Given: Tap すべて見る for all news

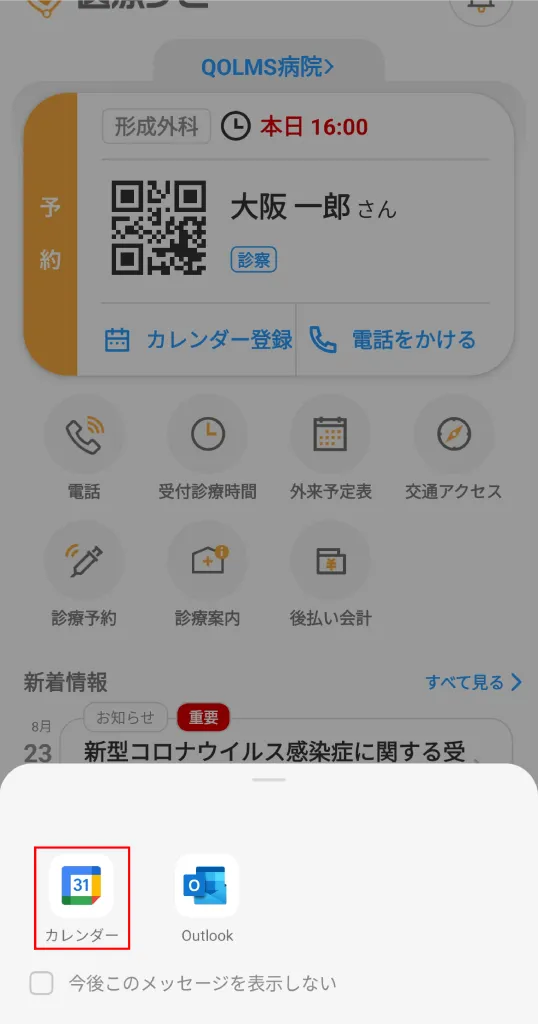Looking at the screenshot, I should coord(474,682).
